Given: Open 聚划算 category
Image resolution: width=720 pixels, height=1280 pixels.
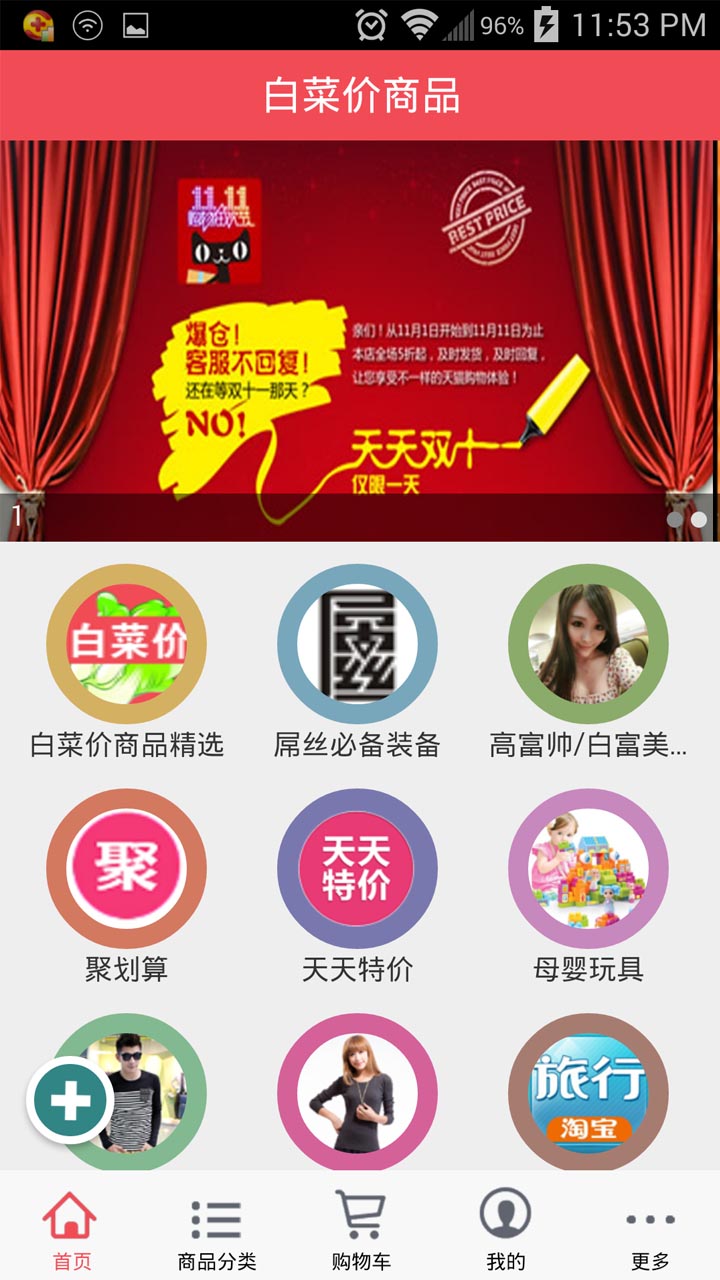Looking at the screenshot, I should point(127,868).
